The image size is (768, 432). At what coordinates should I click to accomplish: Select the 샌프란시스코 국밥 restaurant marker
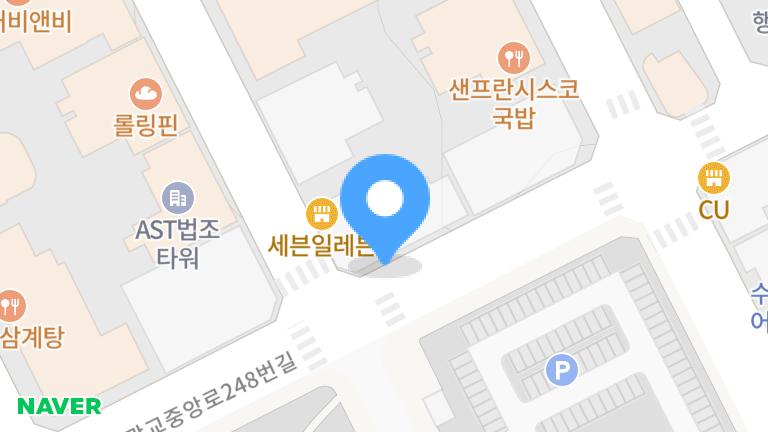(515, 55)
